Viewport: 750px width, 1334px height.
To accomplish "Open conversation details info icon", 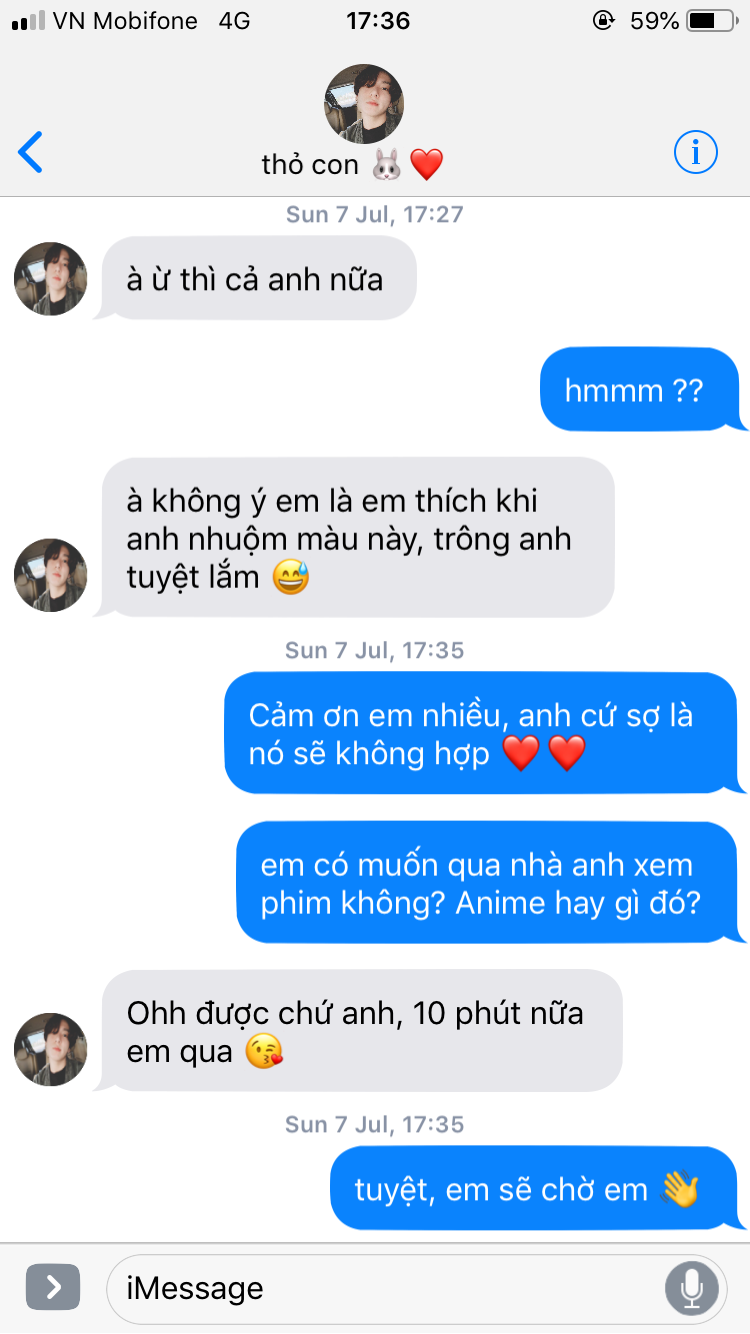I will (695, 152).
